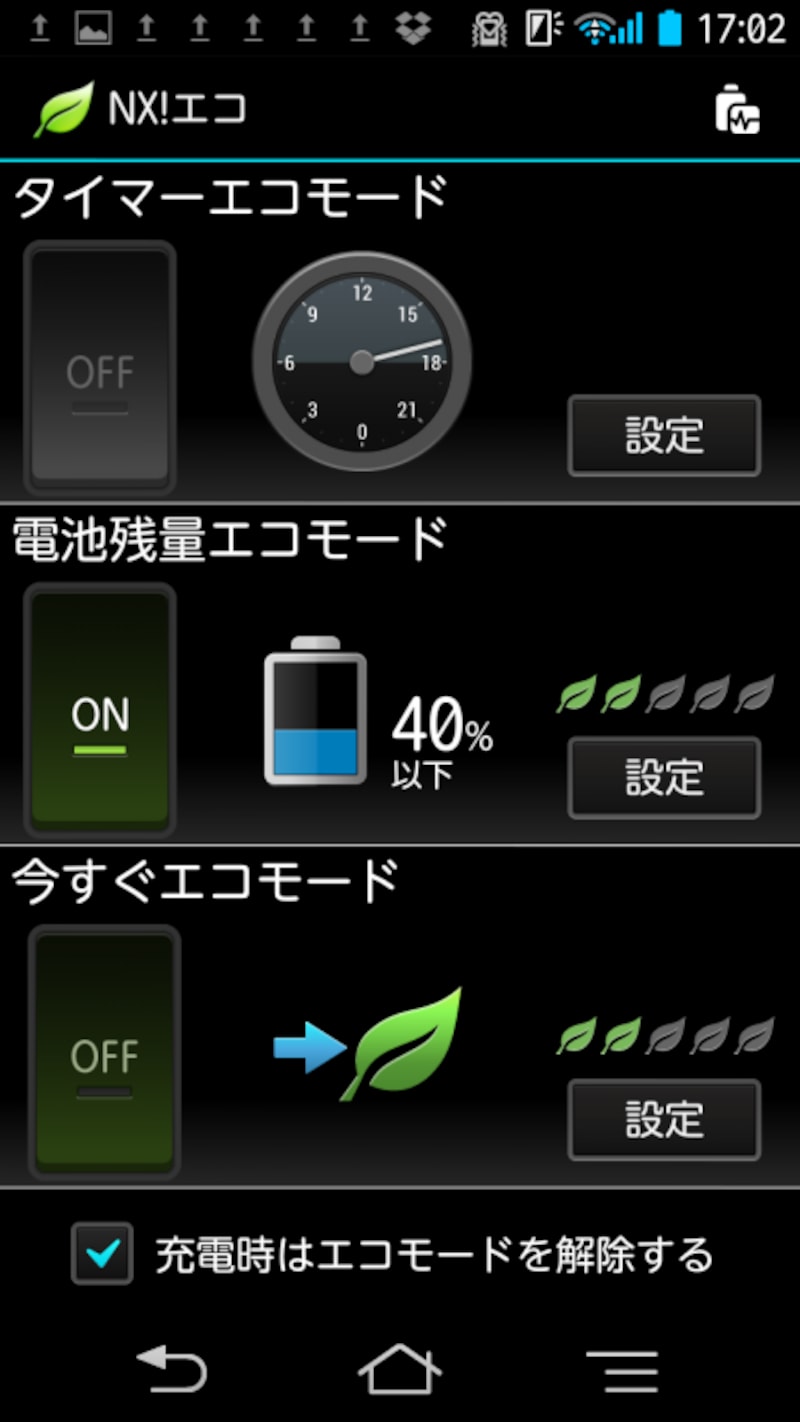Tap the arrow-and-leaf icon in 今すぐエコモード

pos(370,1043)
